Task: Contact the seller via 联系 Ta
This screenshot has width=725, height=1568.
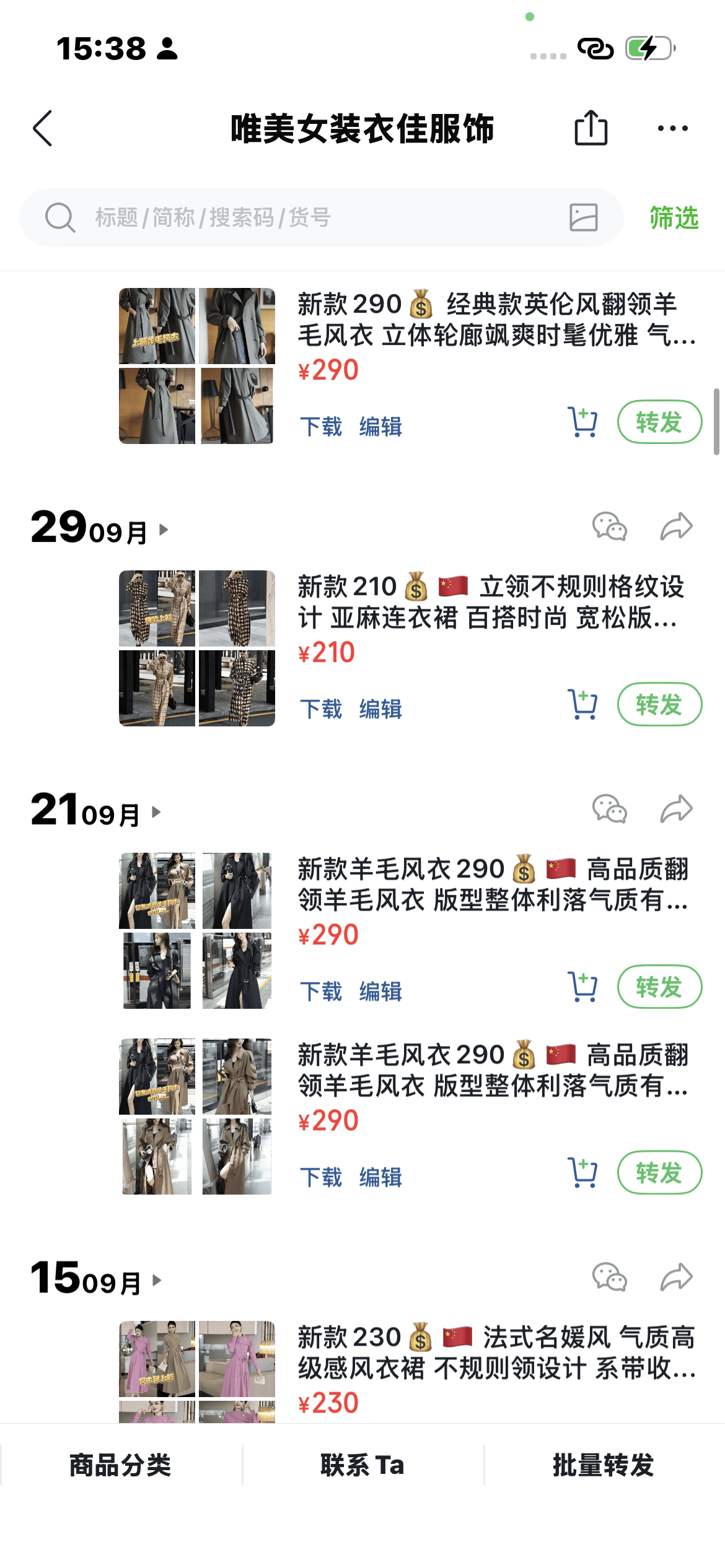Action: coord(362,1465)
